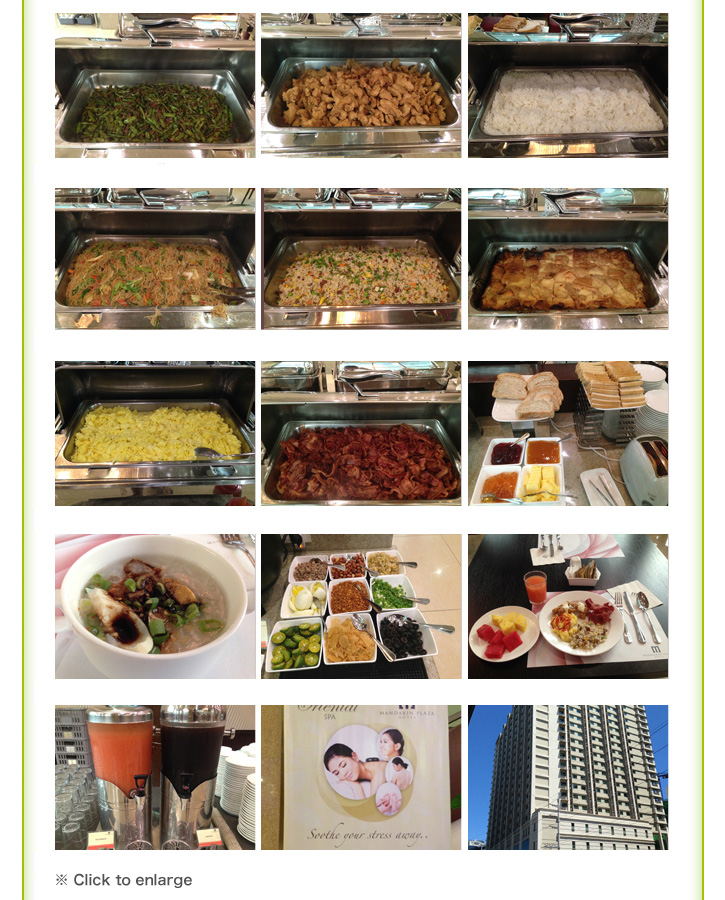View the spa poster photo
The width and height of the screenshot is (725, 900).
361,777
